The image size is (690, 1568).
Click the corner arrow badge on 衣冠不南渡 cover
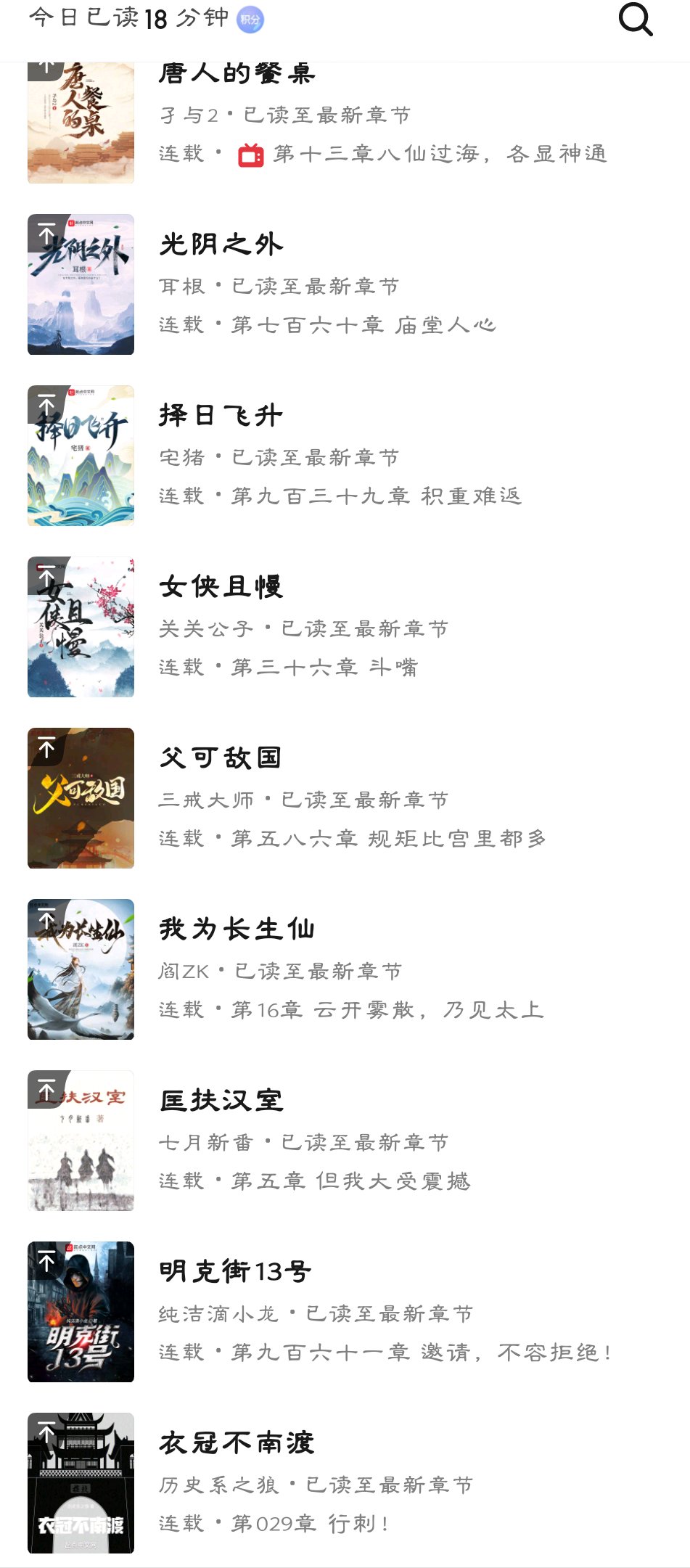45,1431
